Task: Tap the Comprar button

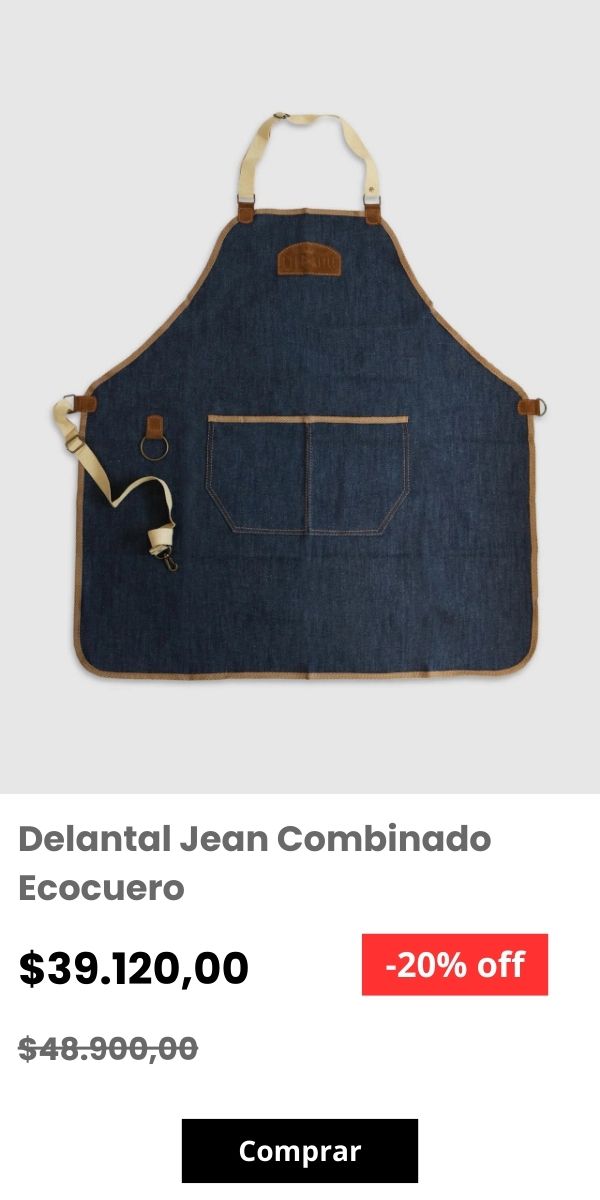Action: click(x=300, y=1151)
